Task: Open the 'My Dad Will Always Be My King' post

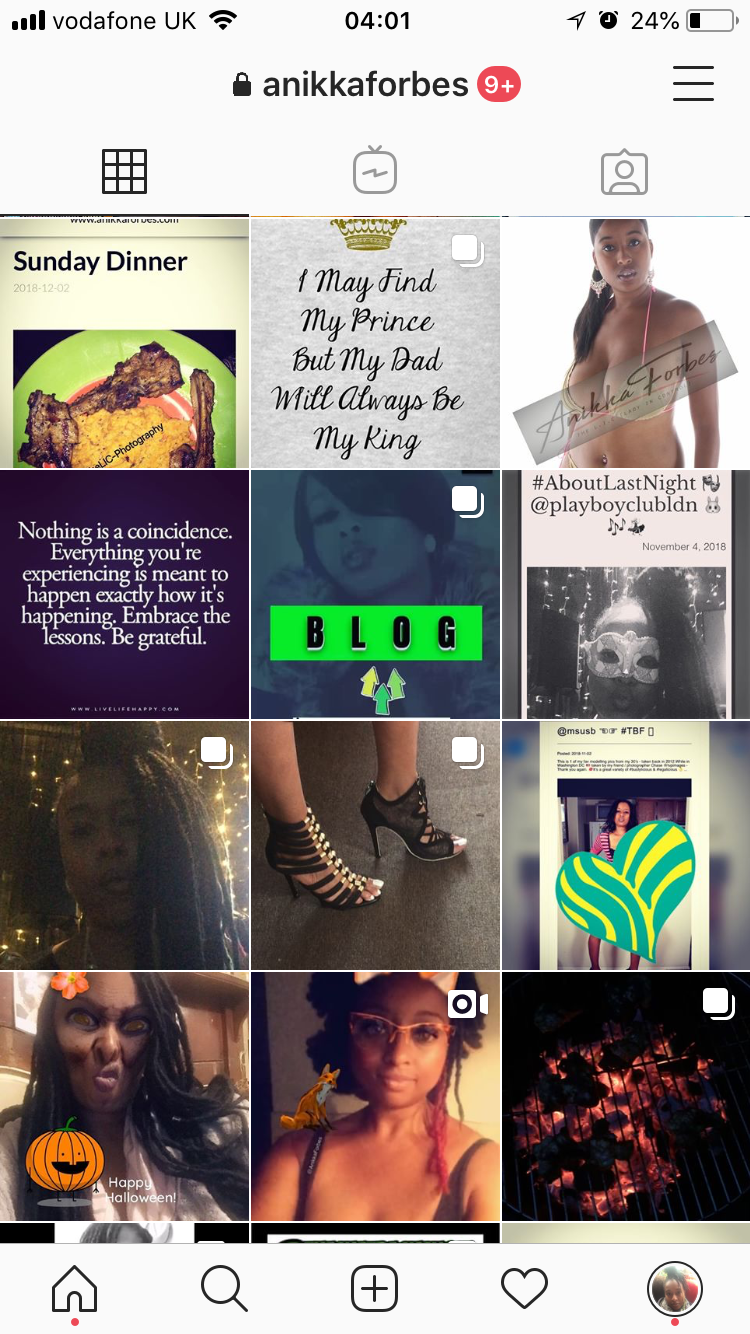Action: [x=375, y=342]
